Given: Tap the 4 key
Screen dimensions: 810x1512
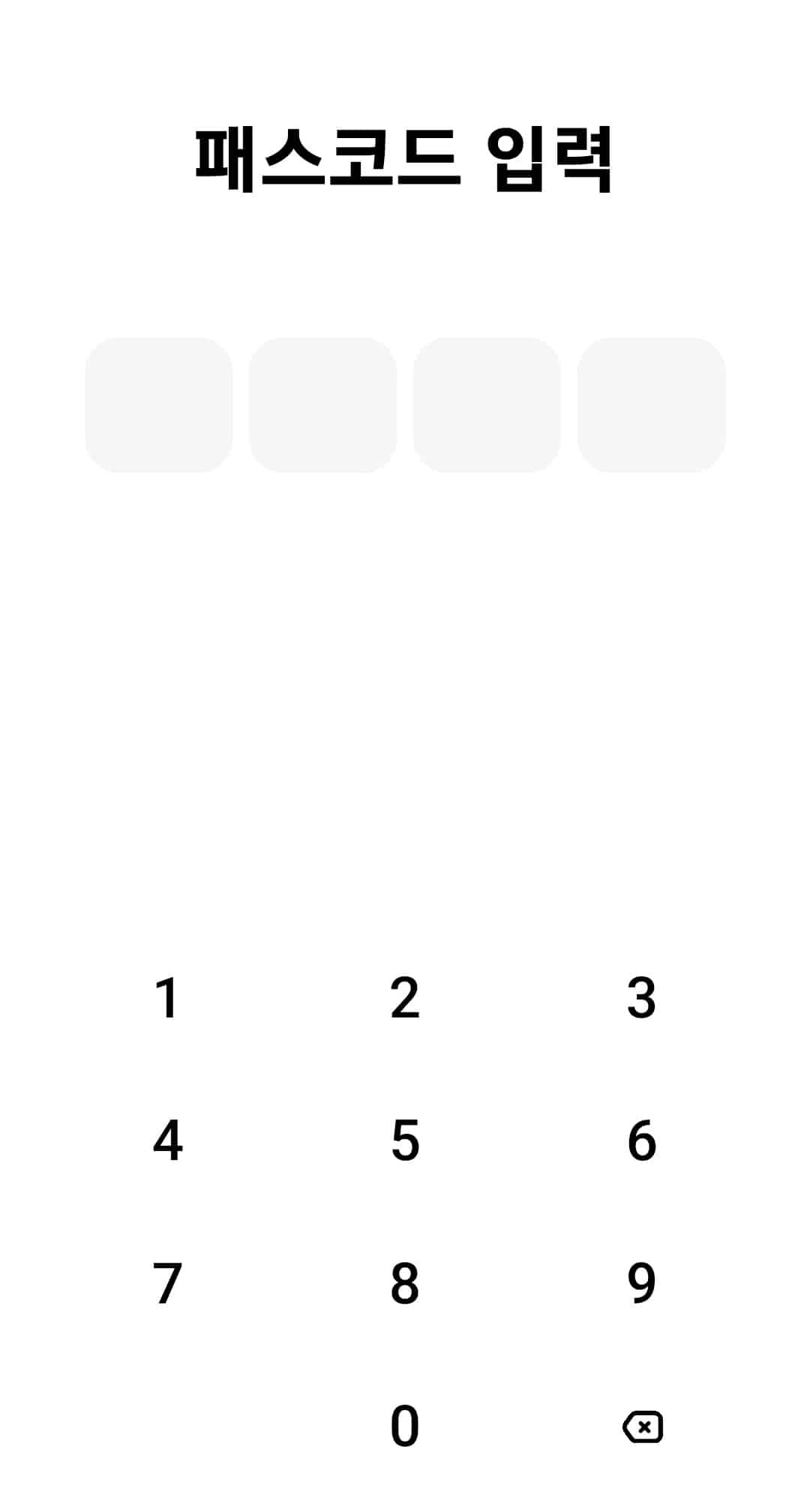Looking at the screenshot, I should (167, 1141).
